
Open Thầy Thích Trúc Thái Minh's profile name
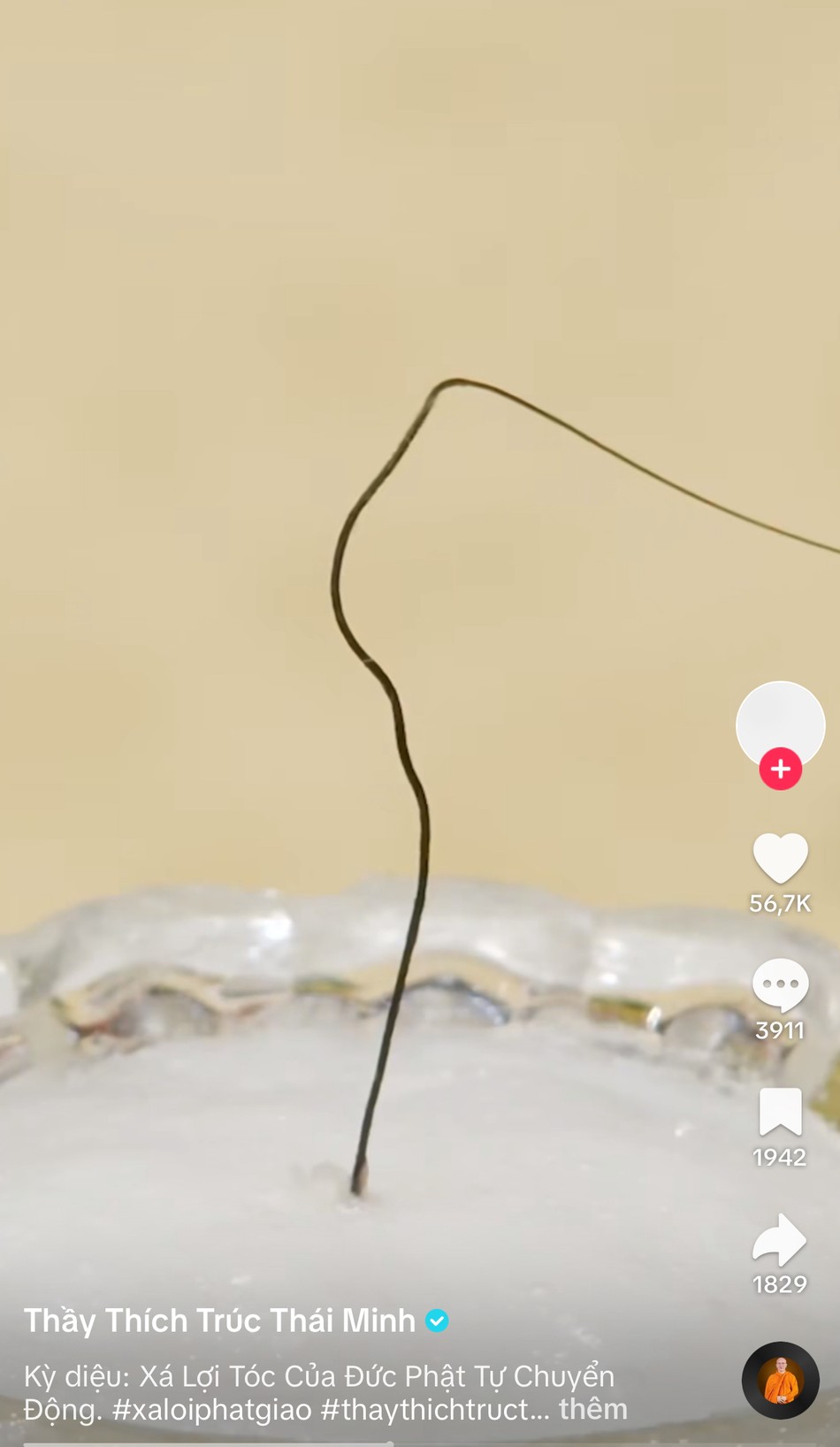point(219,1321)
